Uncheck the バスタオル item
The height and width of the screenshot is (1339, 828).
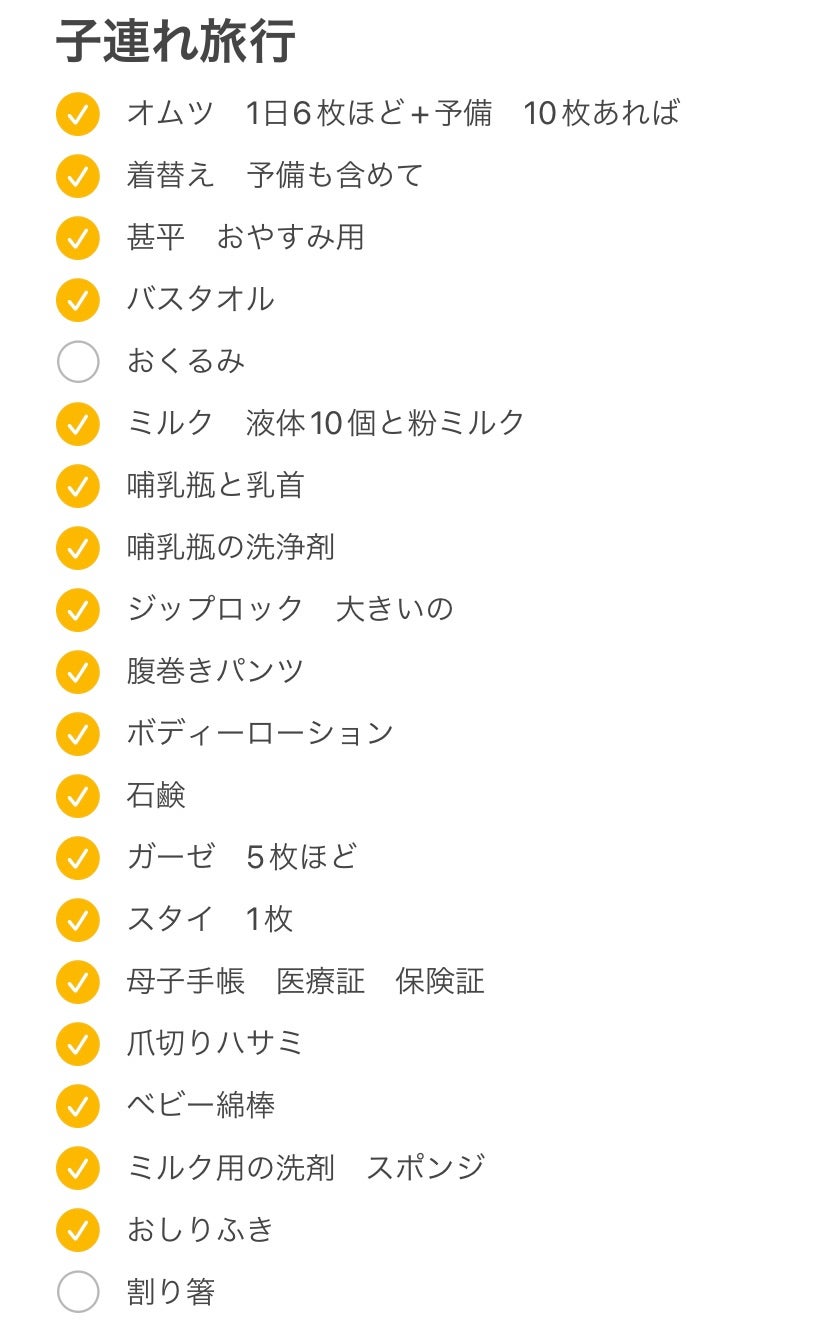tap(77, 299)
